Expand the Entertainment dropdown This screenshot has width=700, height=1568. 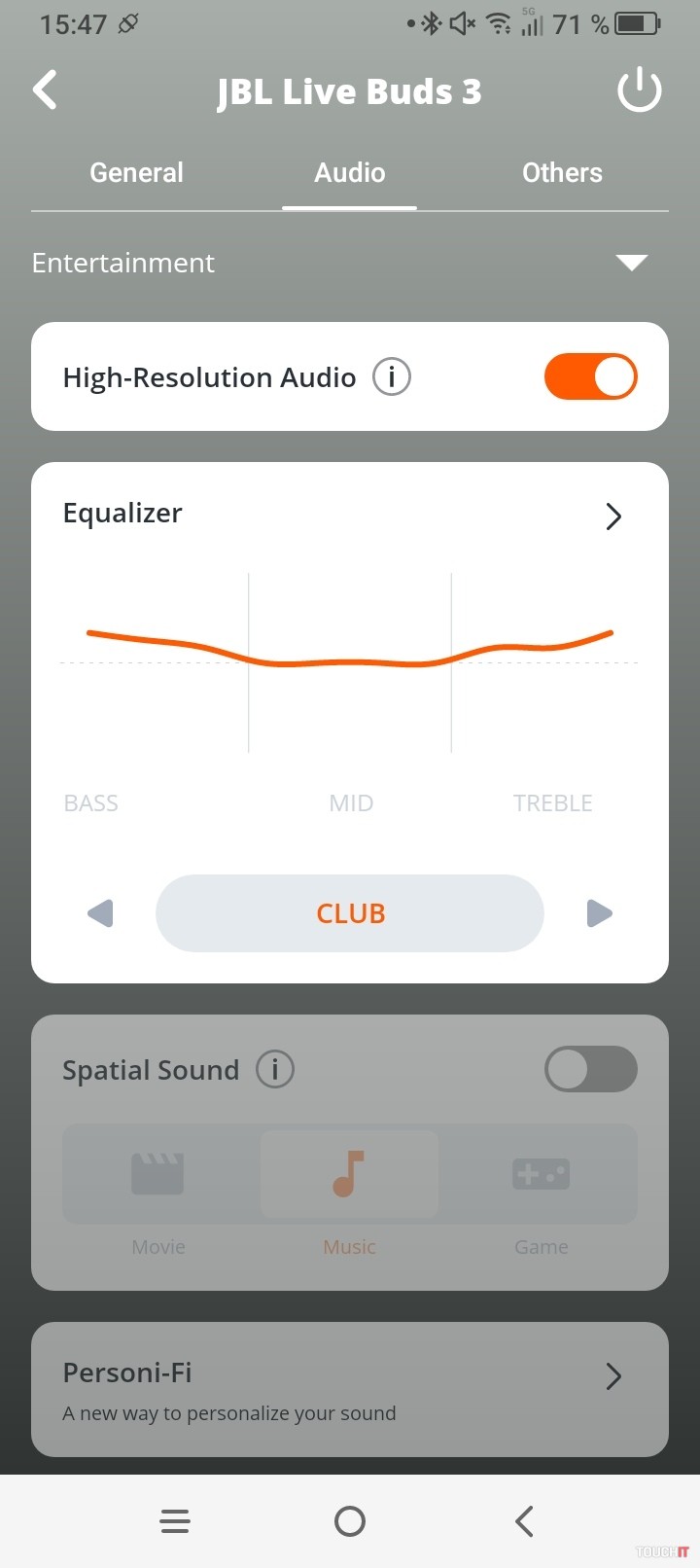631,263
